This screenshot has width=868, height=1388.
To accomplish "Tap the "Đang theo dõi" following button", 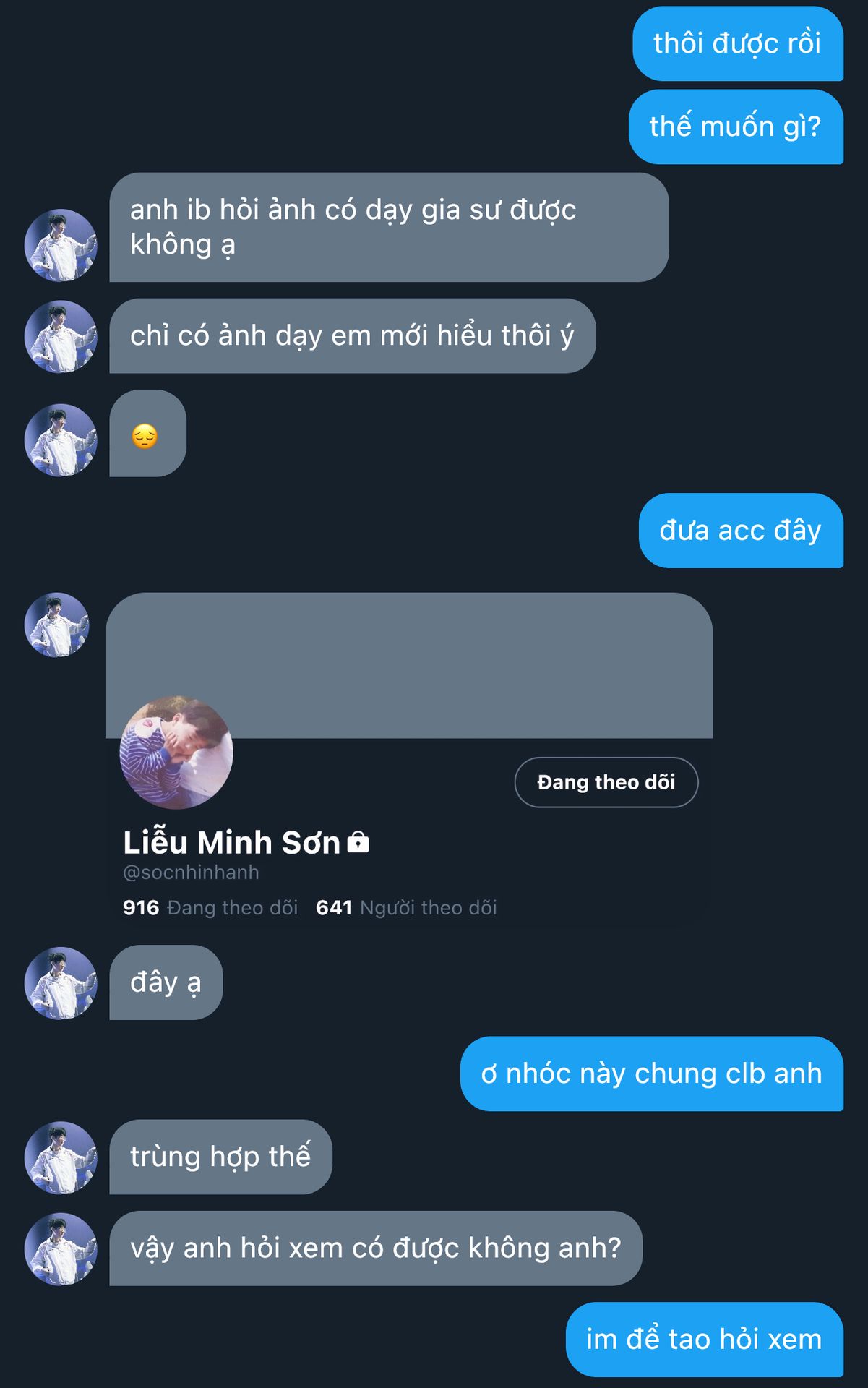I will pyautogui.click(x=606, y=782).
